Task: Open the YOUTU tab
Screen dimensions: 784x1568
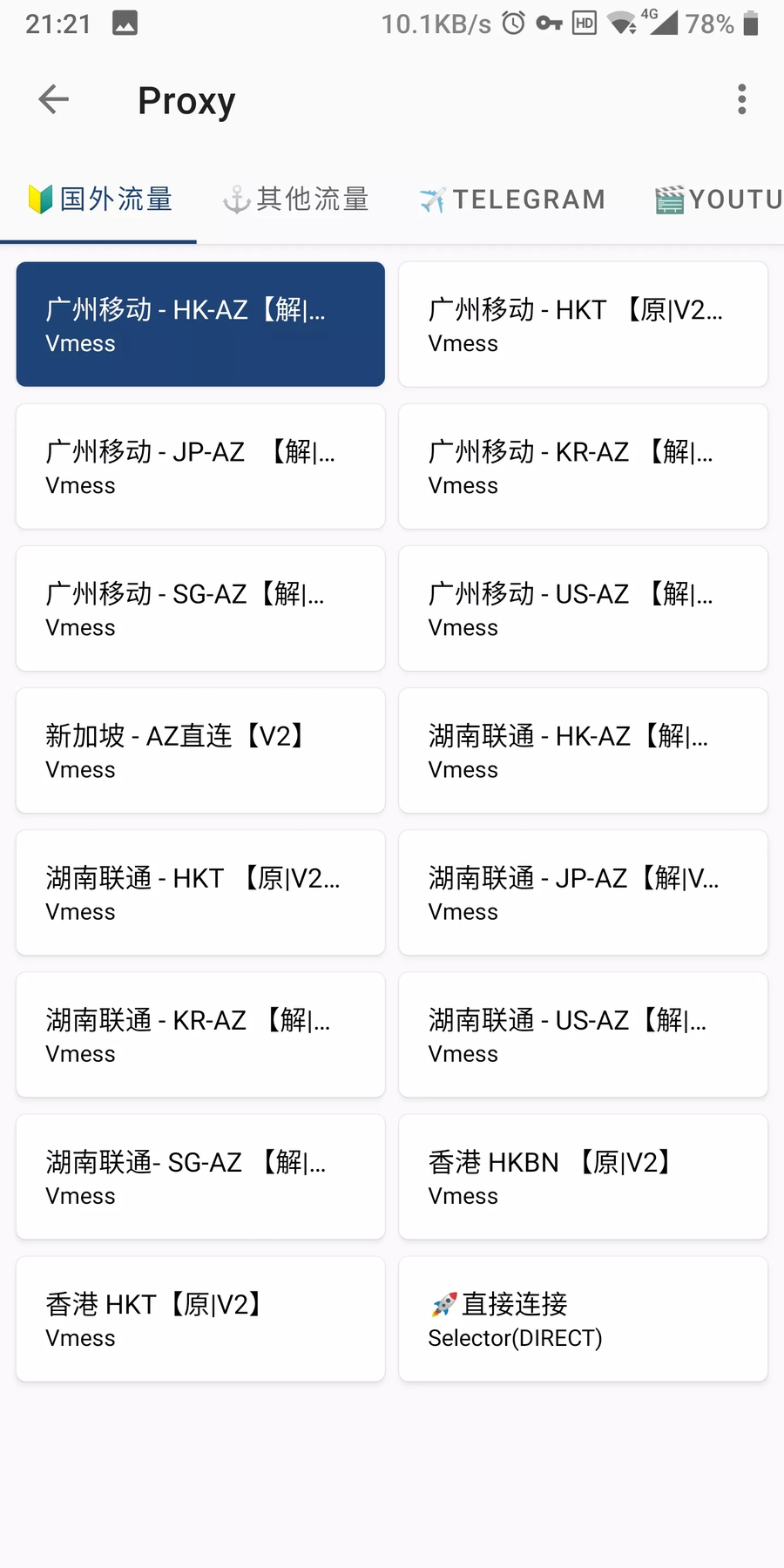Action: tap(719, 199)
